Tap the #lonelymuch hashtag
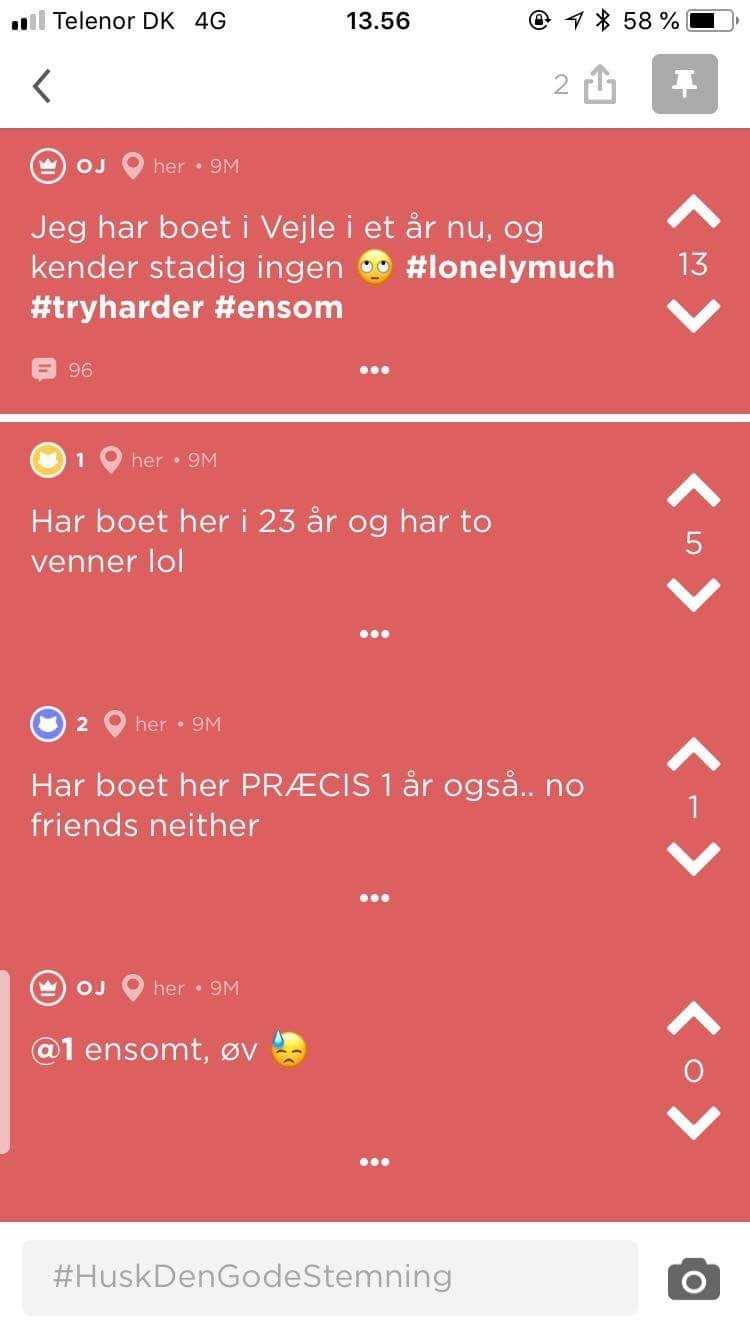Viewport: 750px width, 1334px height. coord(510,267)
